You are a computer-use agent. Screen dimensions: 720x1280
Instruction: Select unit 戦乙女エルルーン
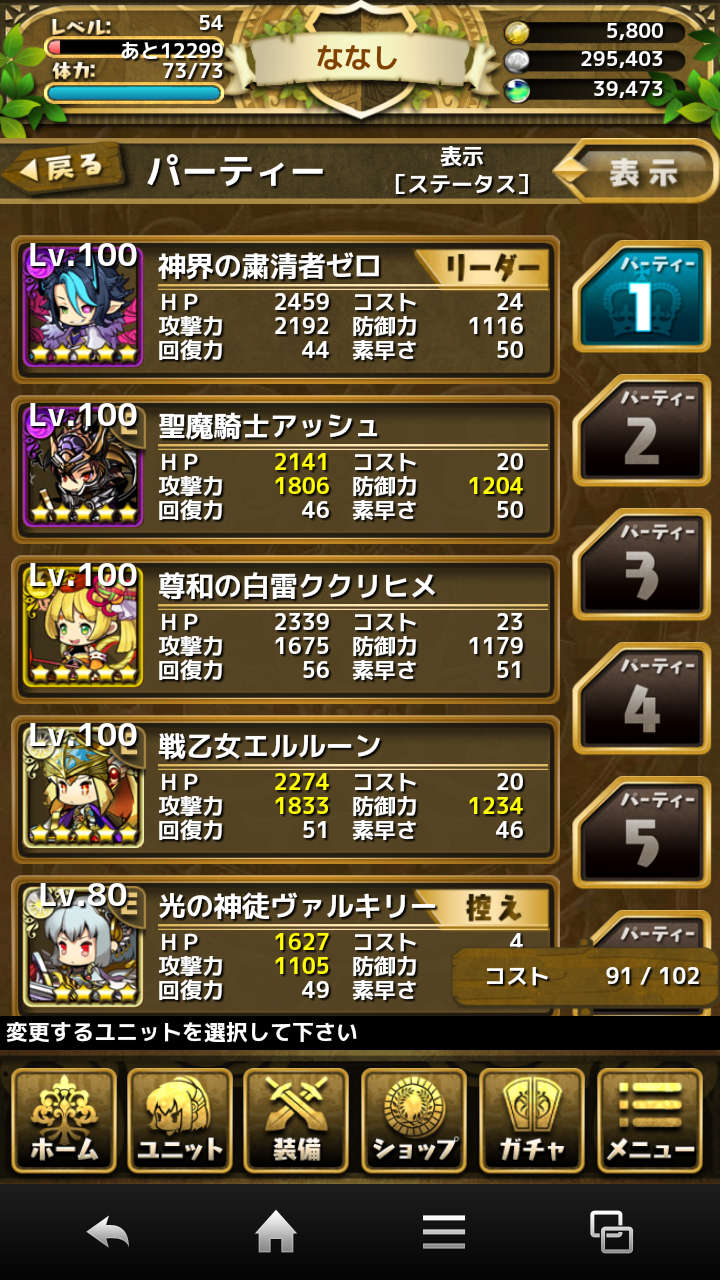pos(286,789)
